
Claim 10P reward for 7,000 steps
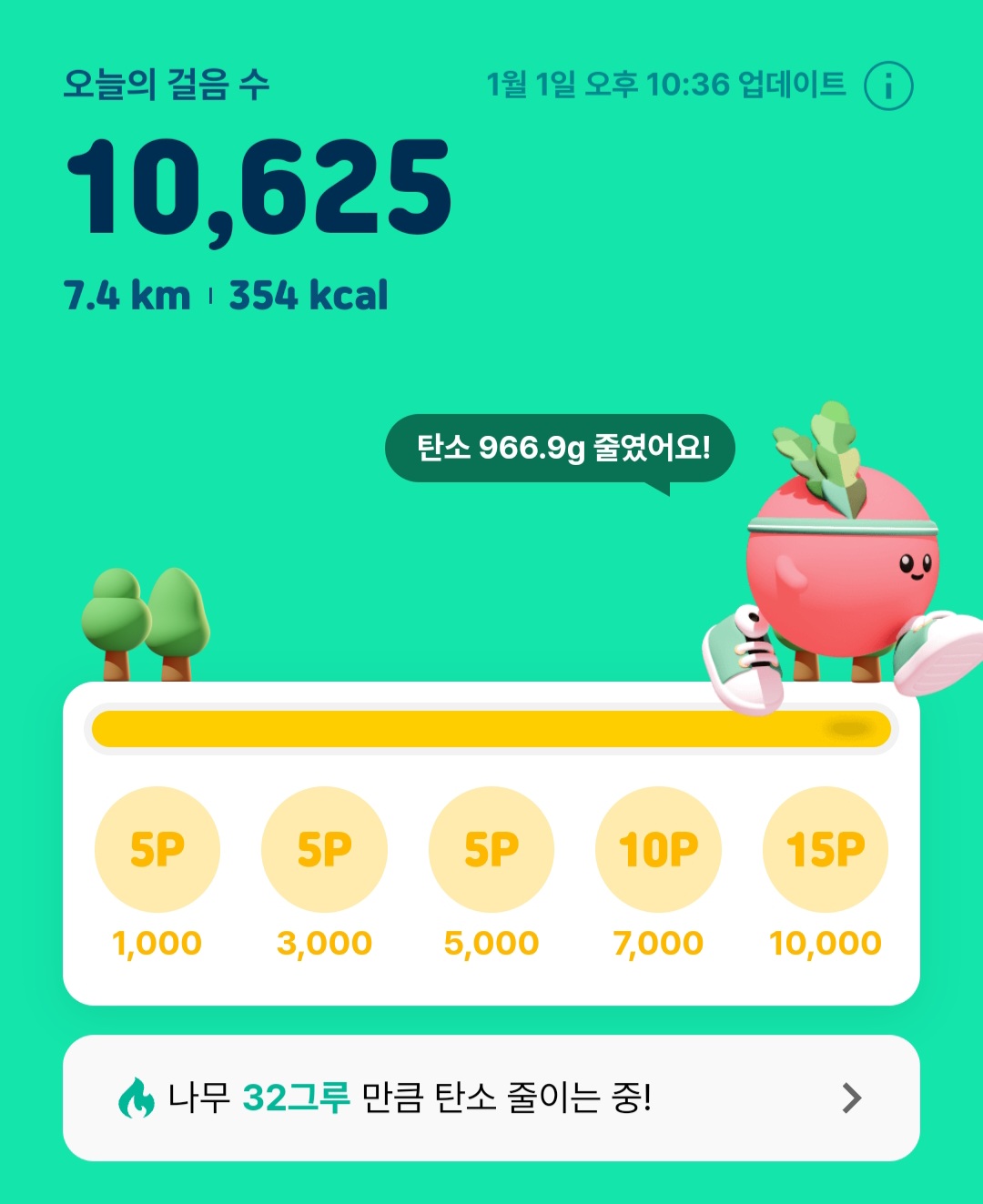(658, 849)
